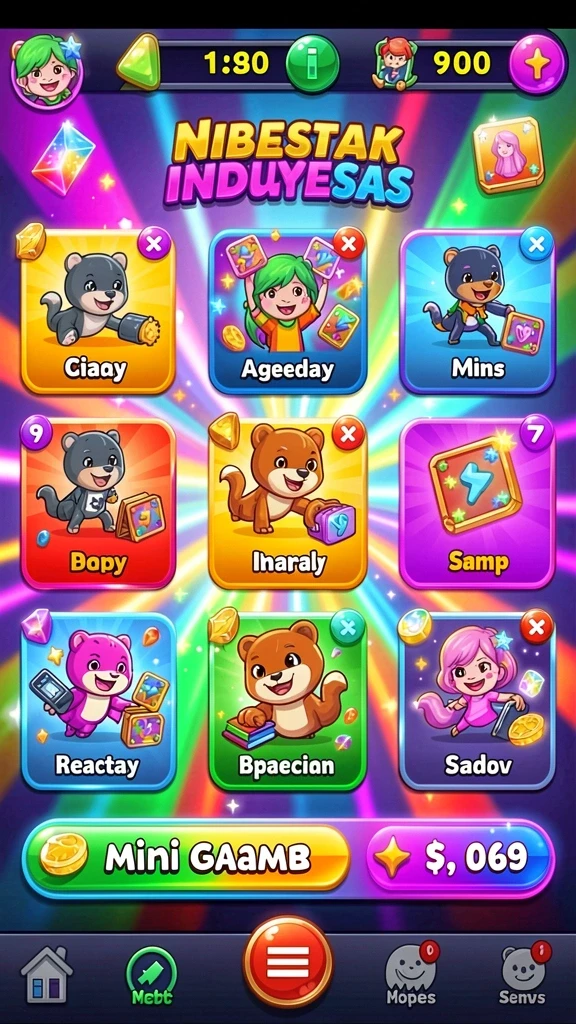Switch to the Senvs tab

[x=522, y=976]
